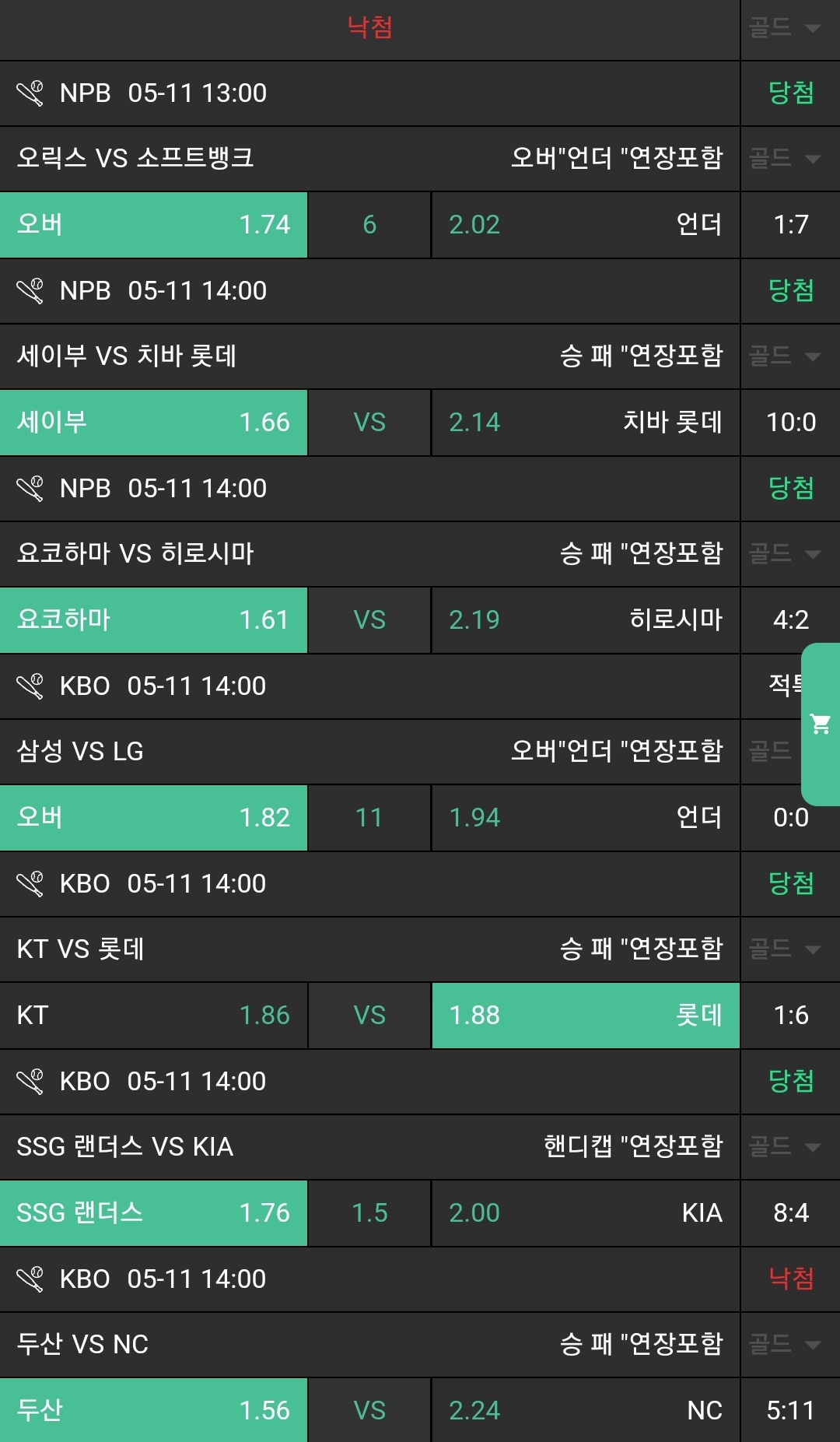Choose 치바 롯데 at odds 2.14
The image size is (840, 1442).
585,423
